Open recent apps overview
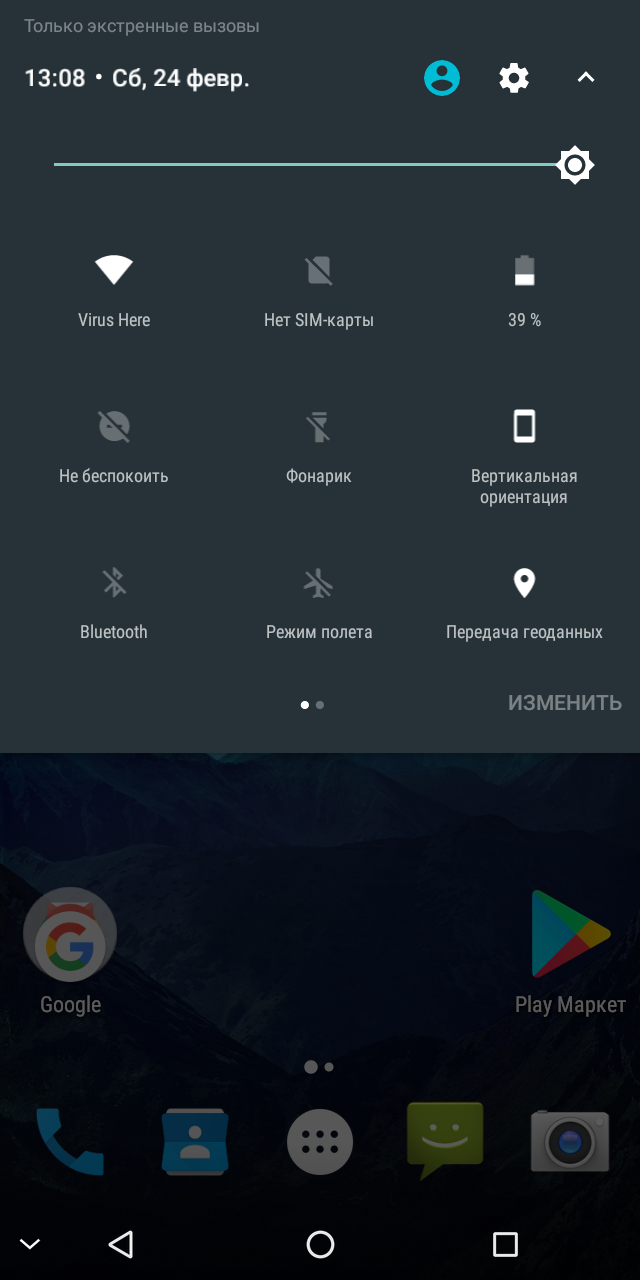The height and width of the screenshot is (1280, 640). 505,1244
